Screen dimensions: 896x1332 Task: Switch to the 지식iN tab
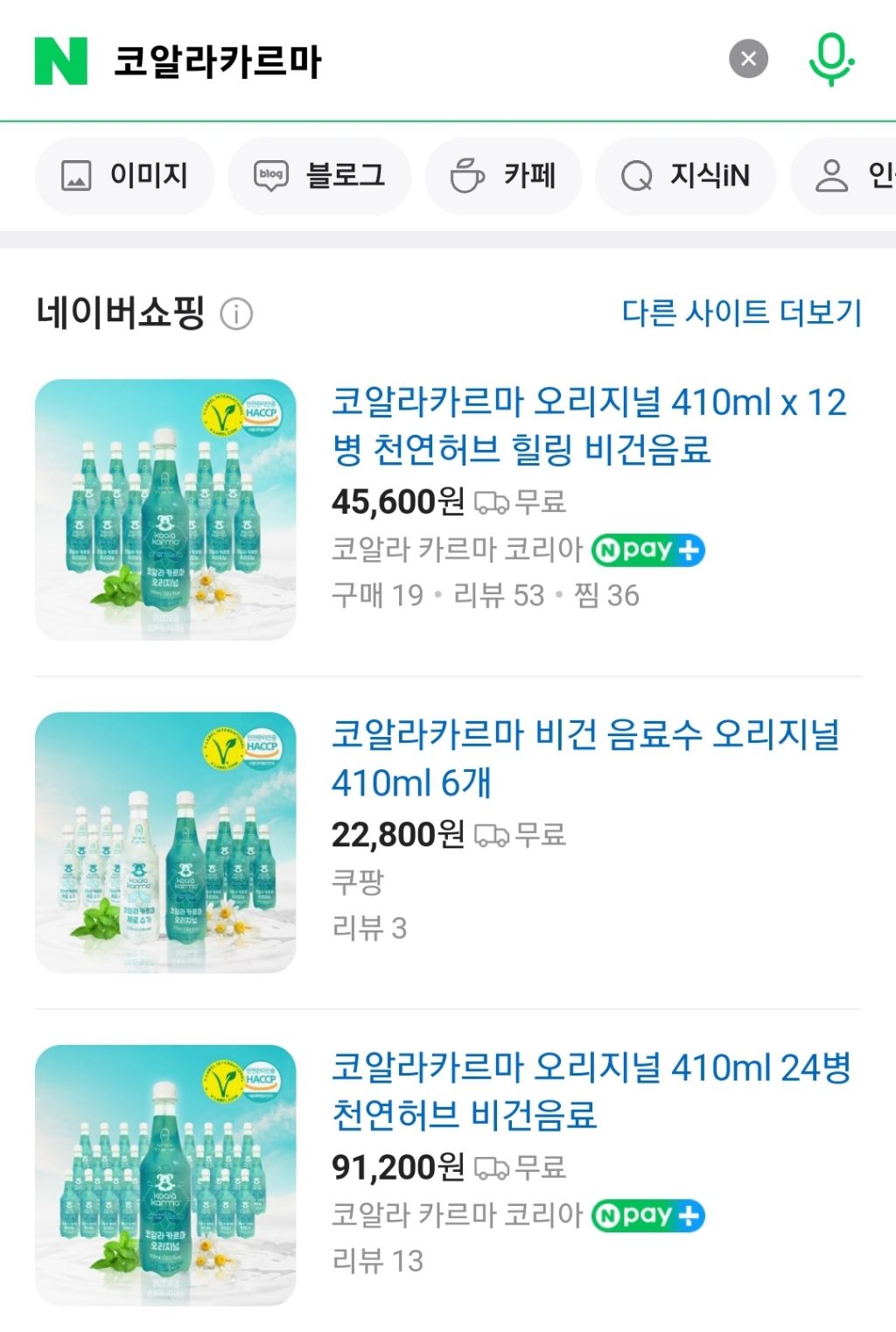pos(685,176)
